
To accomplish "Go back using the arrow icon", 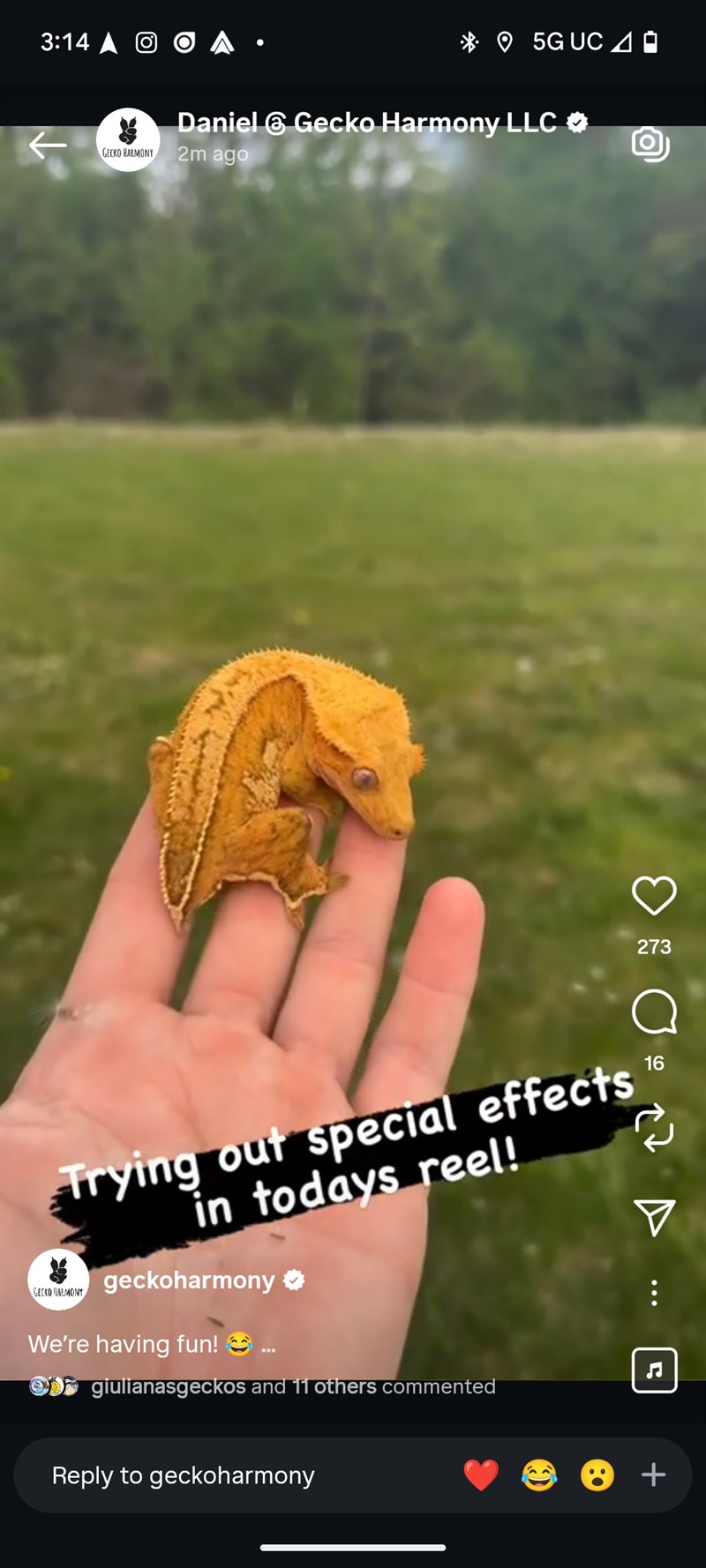I will 48,145.
